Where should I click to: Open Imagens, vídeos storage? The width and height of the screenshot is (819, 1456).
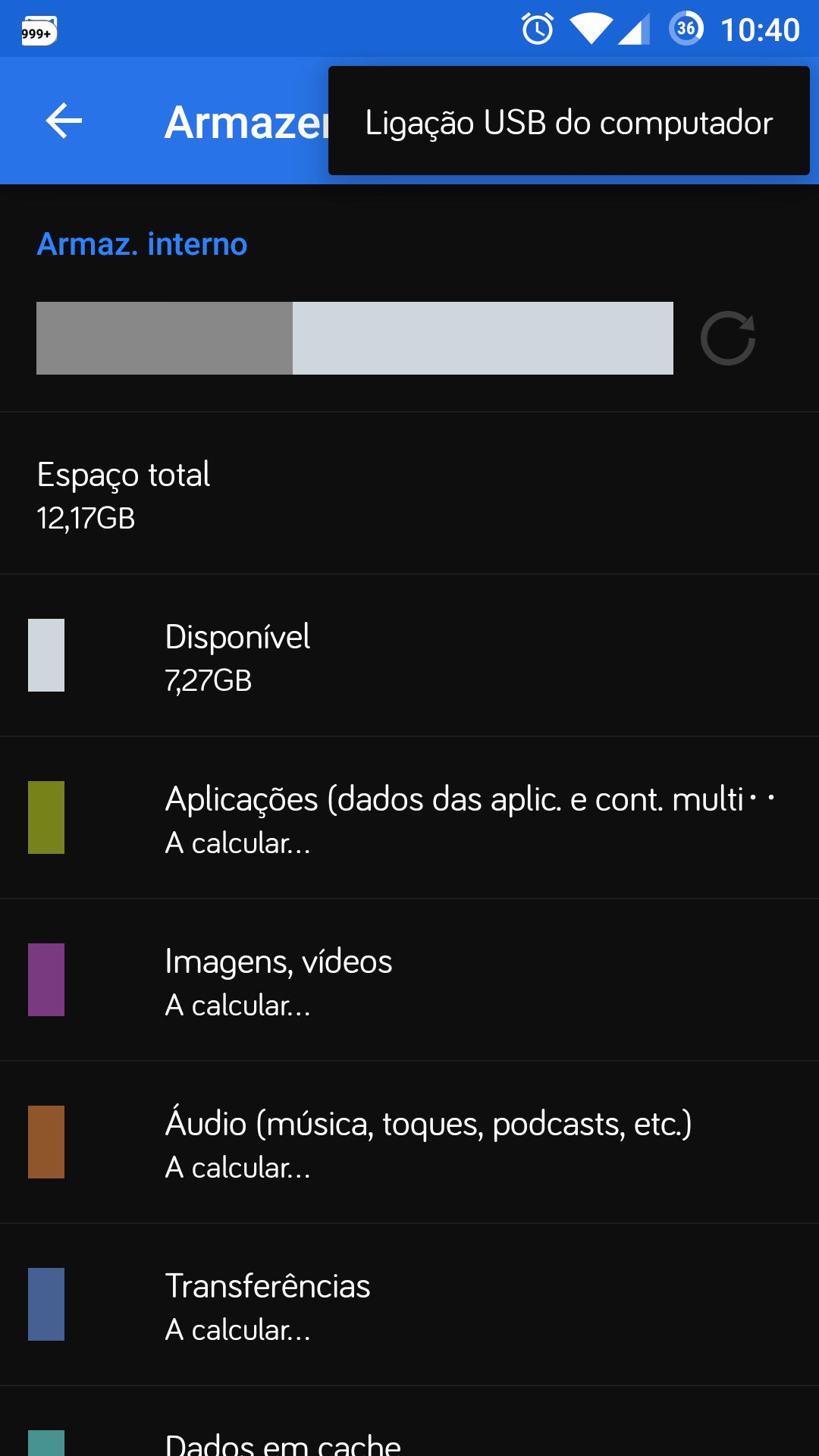[409, 981]
